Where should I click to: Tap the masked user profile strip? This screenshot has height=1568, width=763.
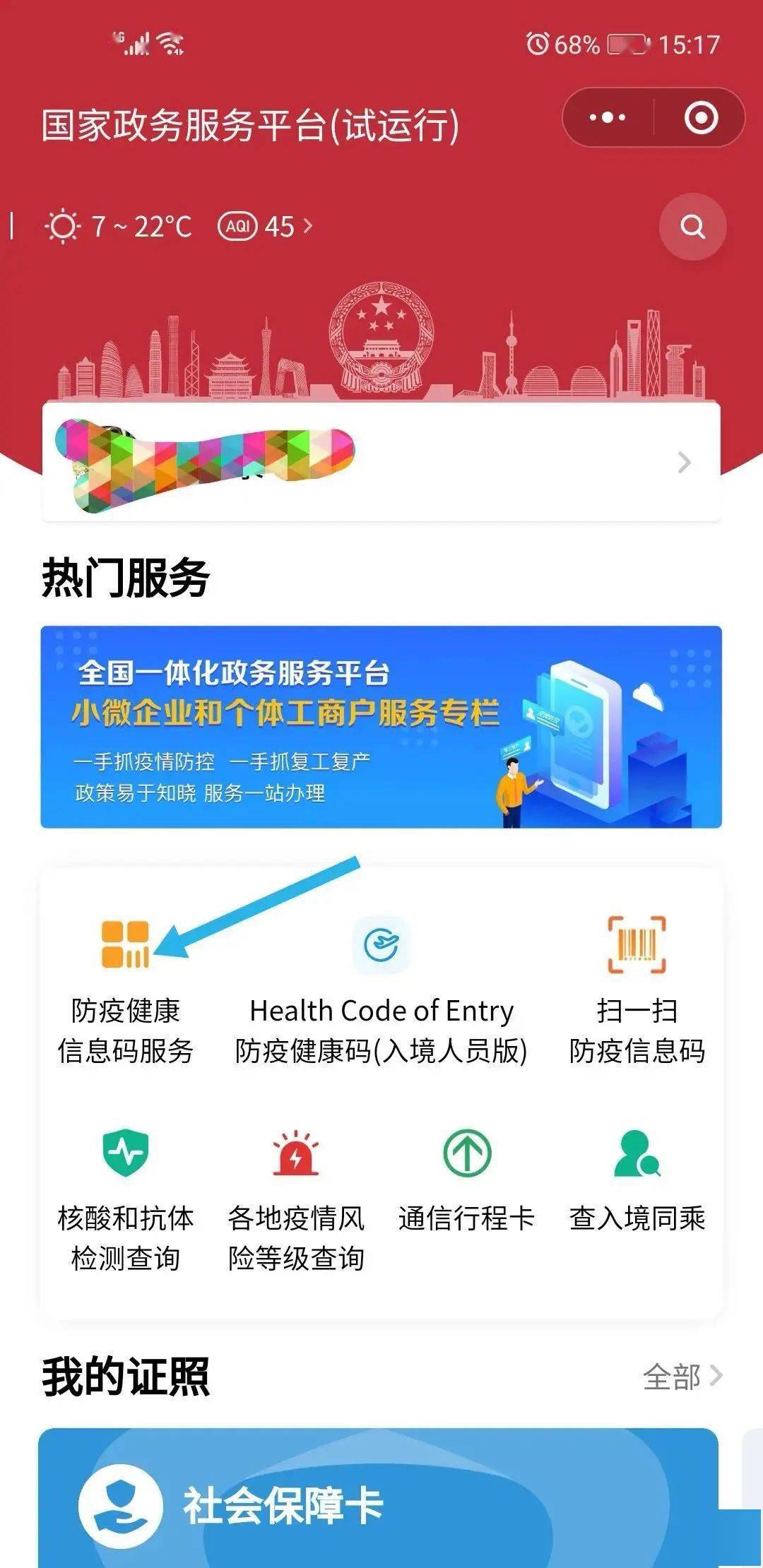[x=212, y=463]
